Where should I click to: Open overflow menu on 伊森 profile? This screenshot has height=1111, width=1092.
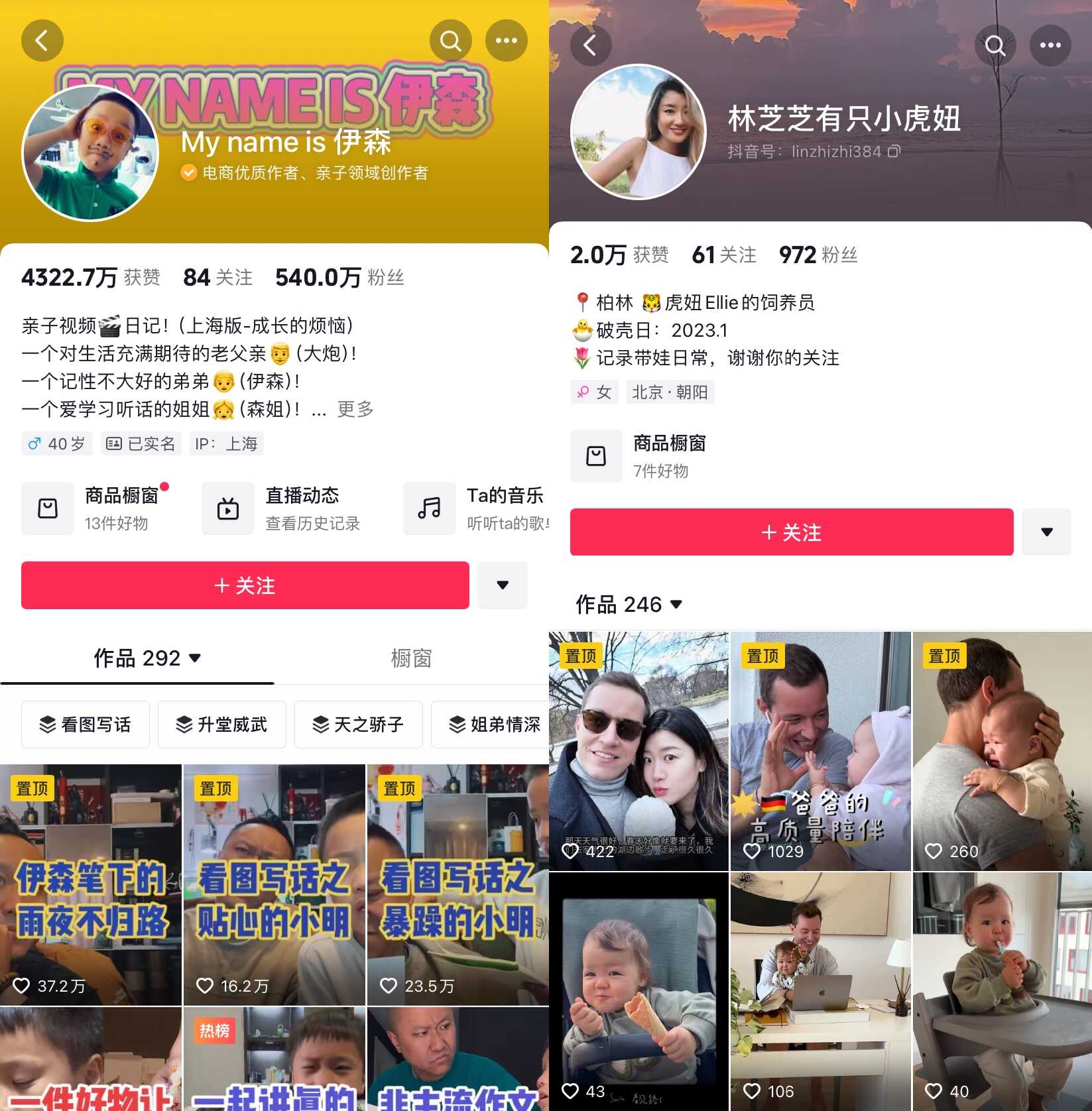point(507,40)
